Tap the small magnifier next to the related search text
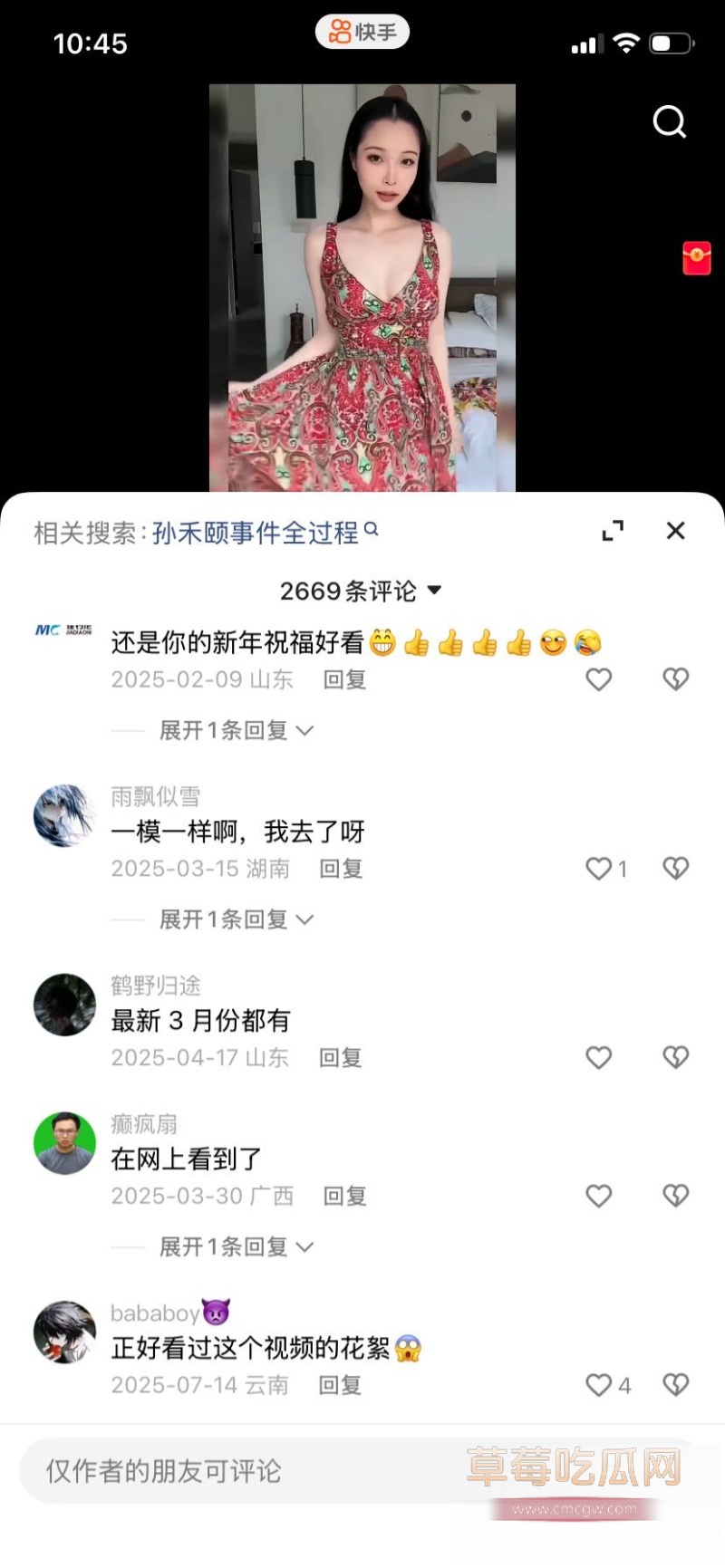725x1568 pixels. [x=371, y=533]
